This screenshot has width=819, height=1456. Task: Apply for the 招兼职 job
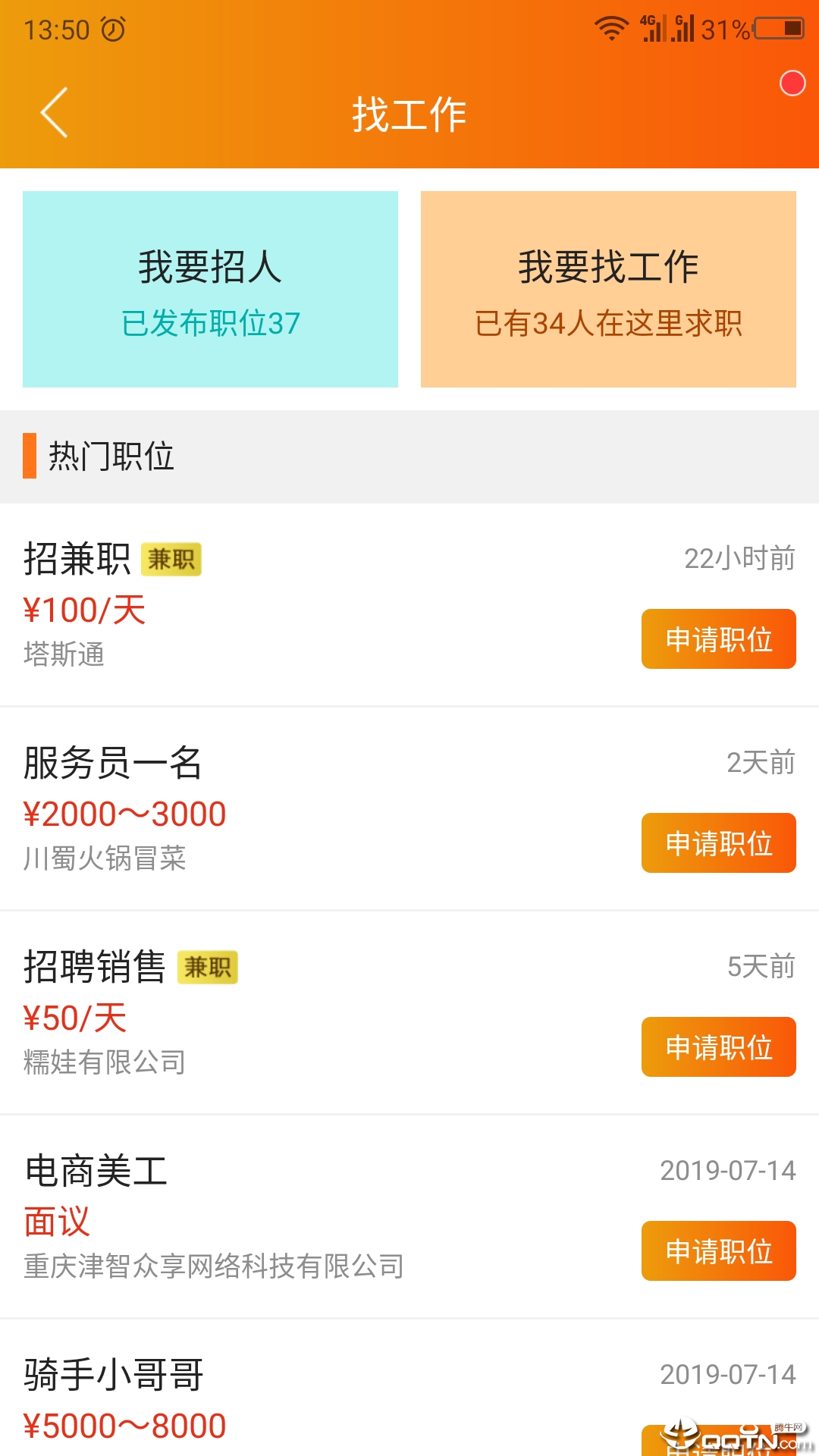click(718, 639)
